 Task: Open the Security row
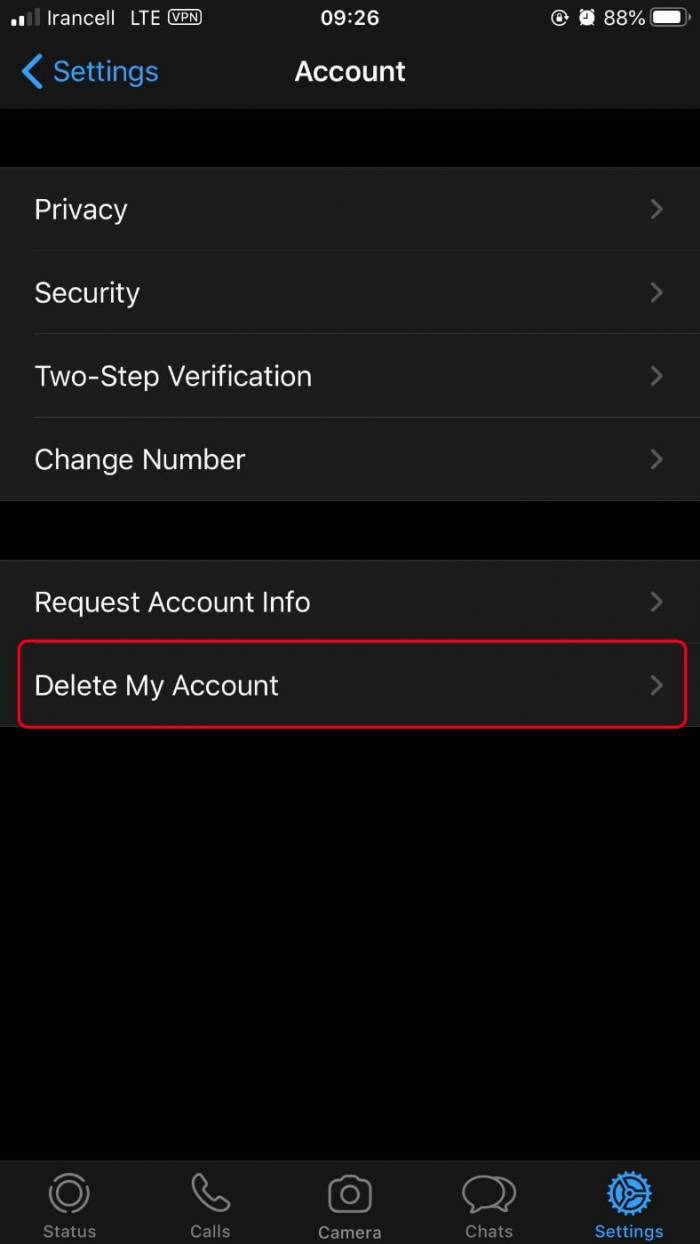point(350,293)
